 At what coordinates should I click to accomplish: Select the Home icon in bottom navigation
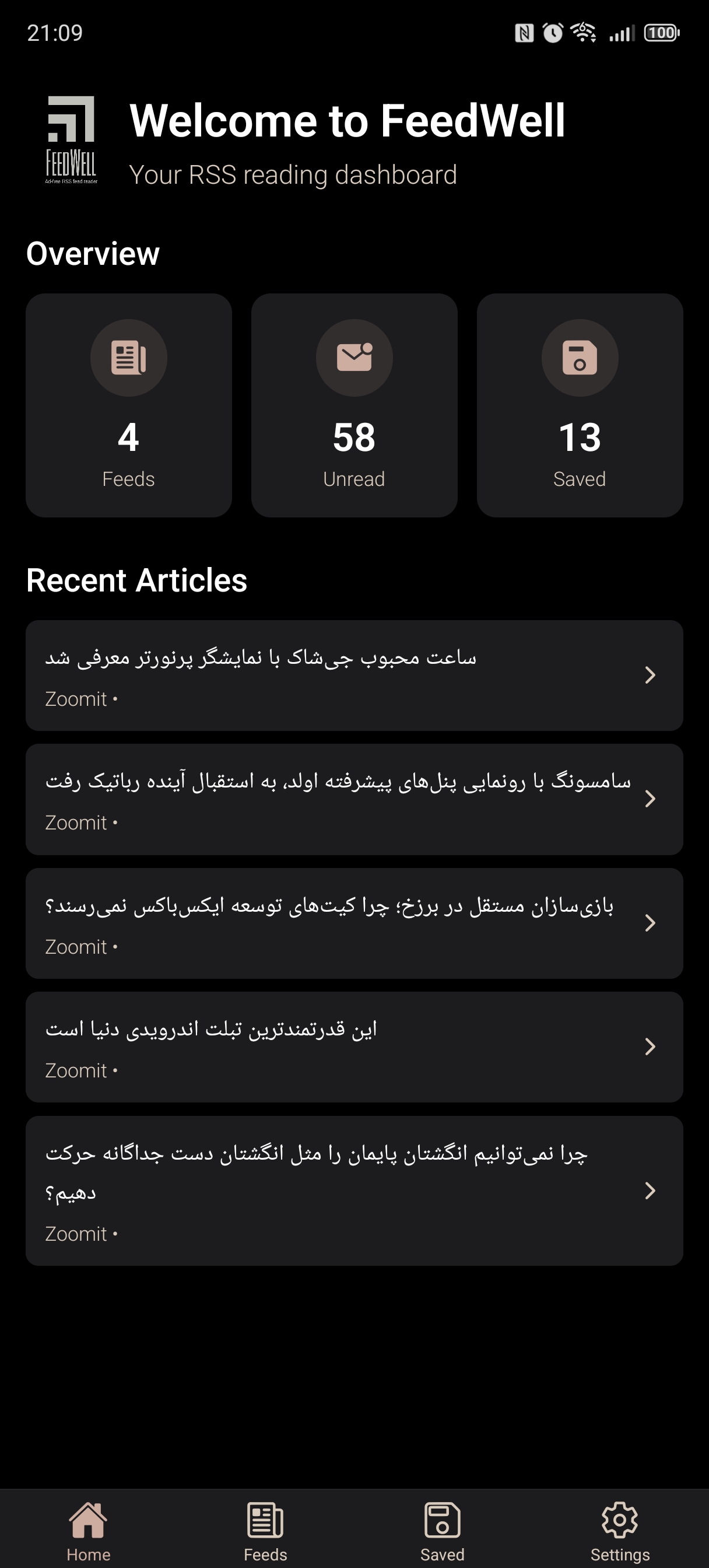[x=88, y=1508]
